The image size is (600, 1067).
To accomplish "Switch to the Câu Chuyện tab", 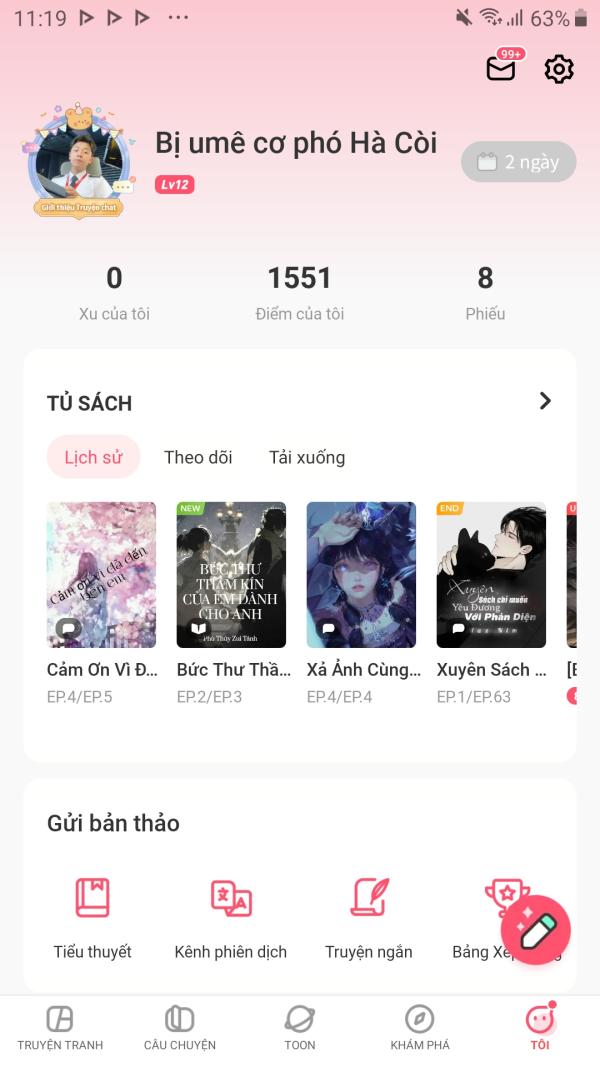I will pos(180,1028).
